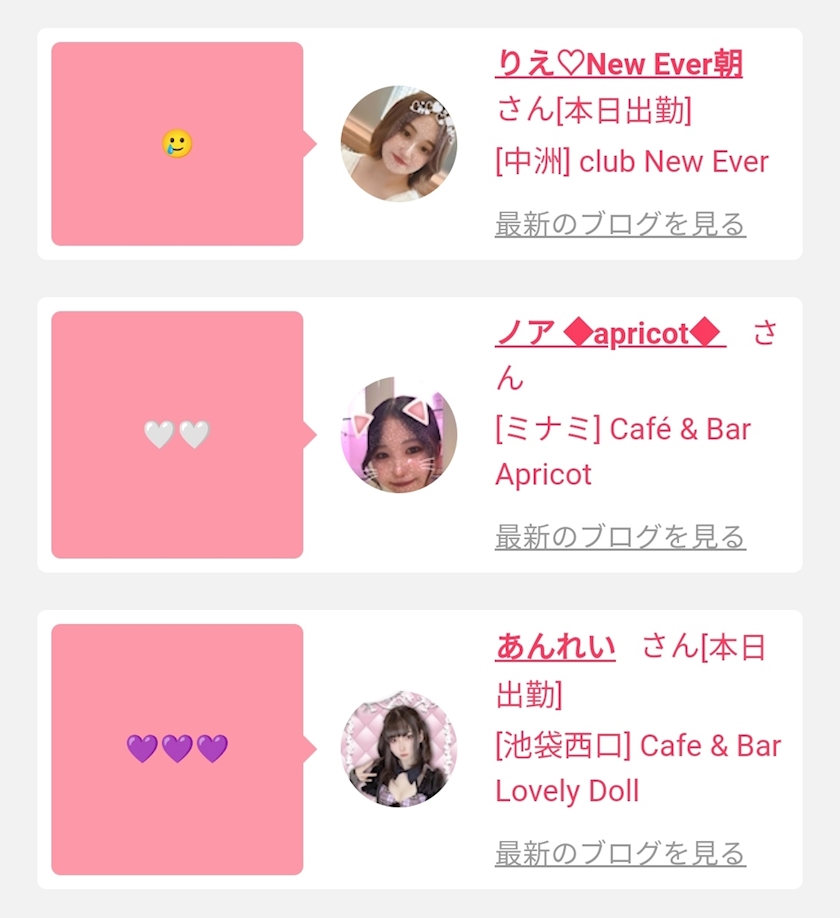Open あんれい profile link
The width and height of the screenshot is (840, 918).
click(555, 647)
